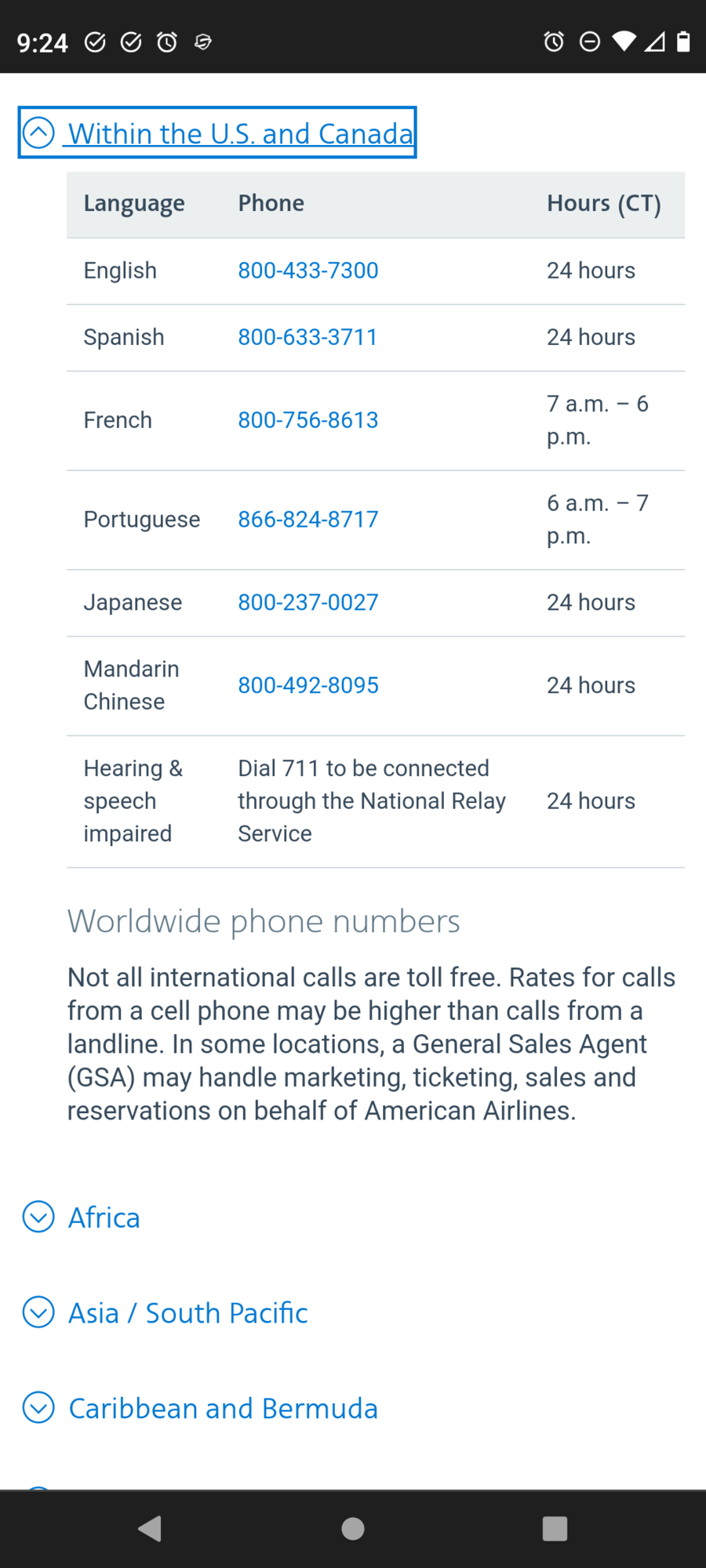Call the English line 800-433-7300
Screen dimensions: 706x1568
click(x=308, y=270)
